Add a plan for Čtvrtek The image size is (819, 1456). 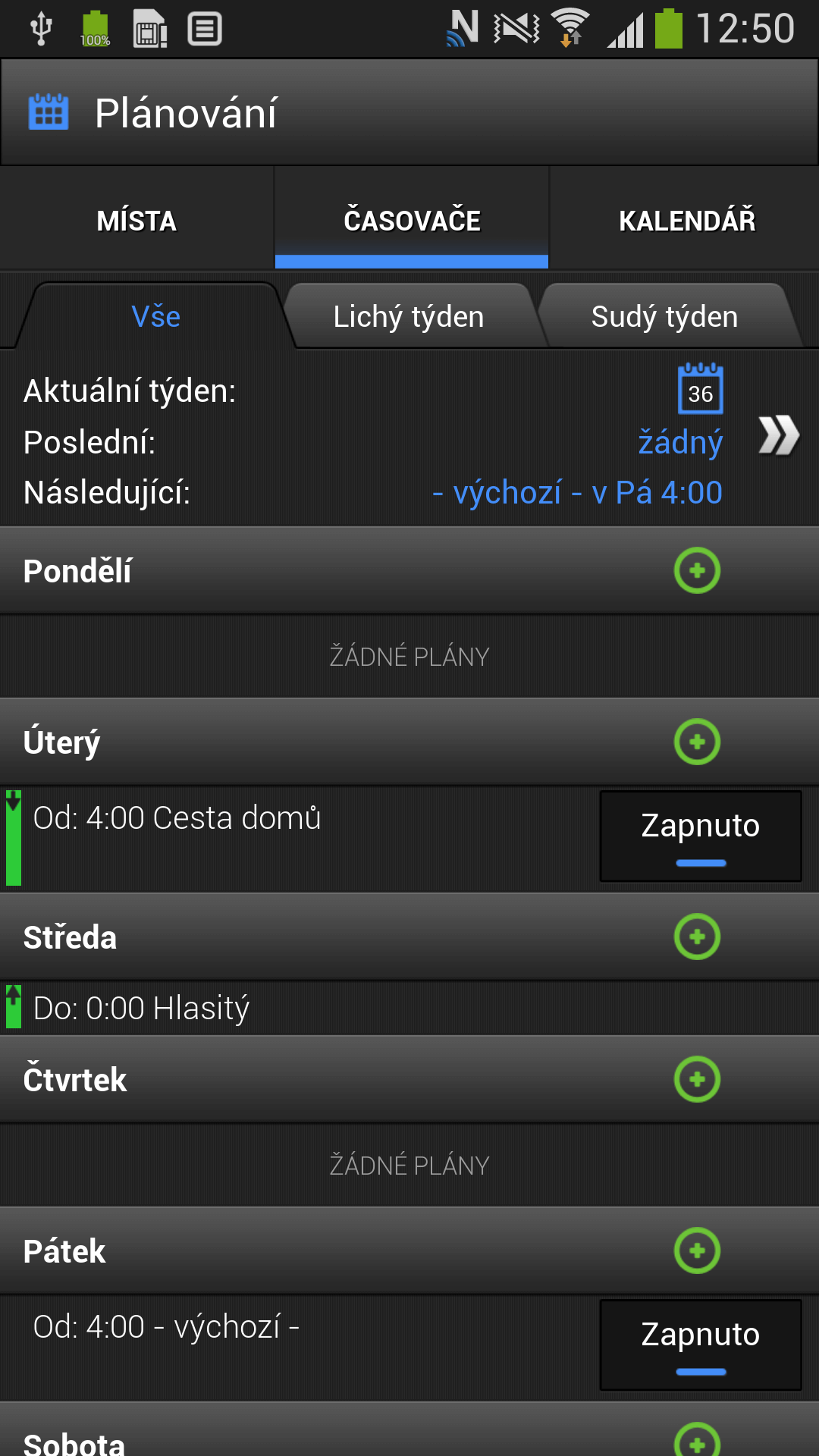point(697,1079)
